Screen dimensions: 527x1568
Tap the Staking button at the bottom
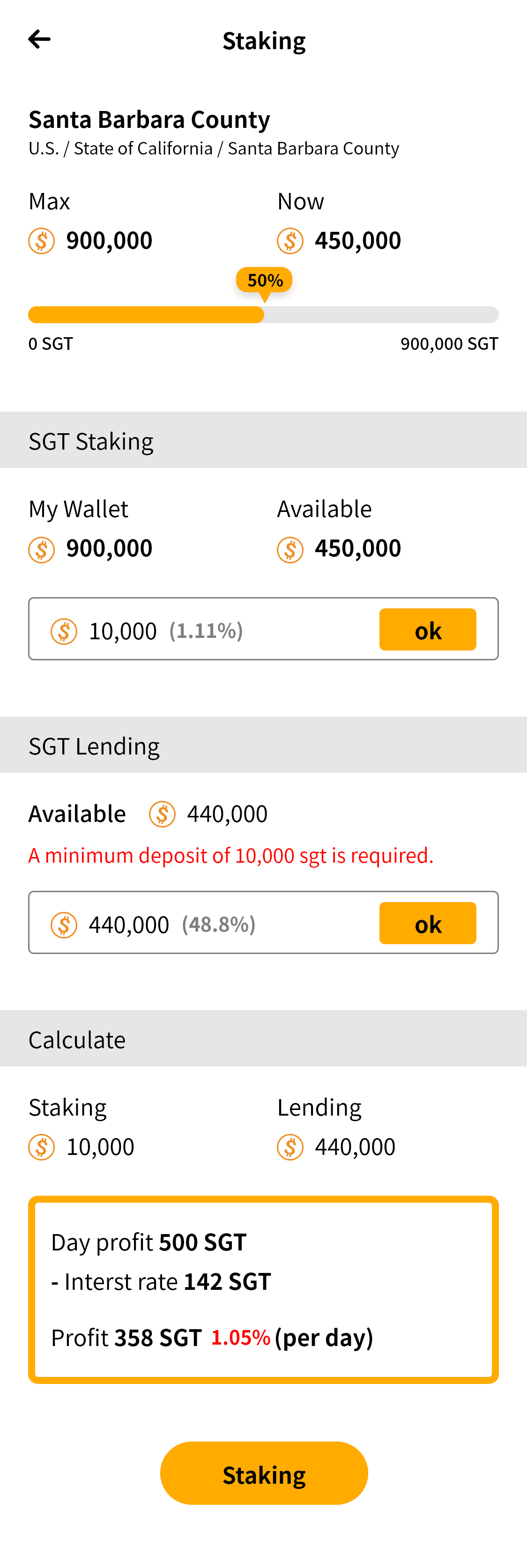(x=264, y=1473)
